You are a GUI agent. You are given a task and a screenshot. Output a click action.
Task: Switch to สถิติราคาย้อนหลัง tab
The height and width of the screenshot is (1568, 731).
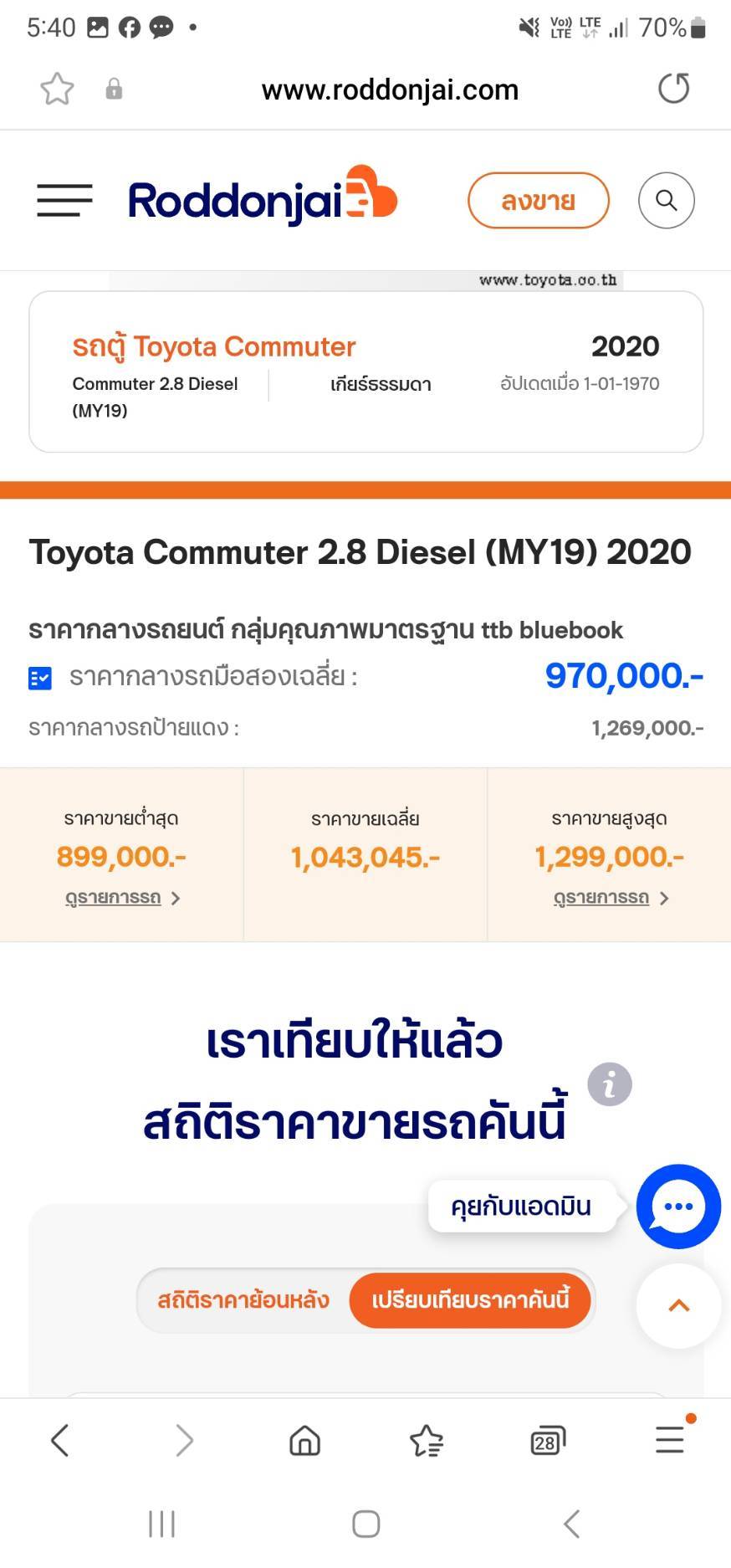click(x=243, y=1300)
